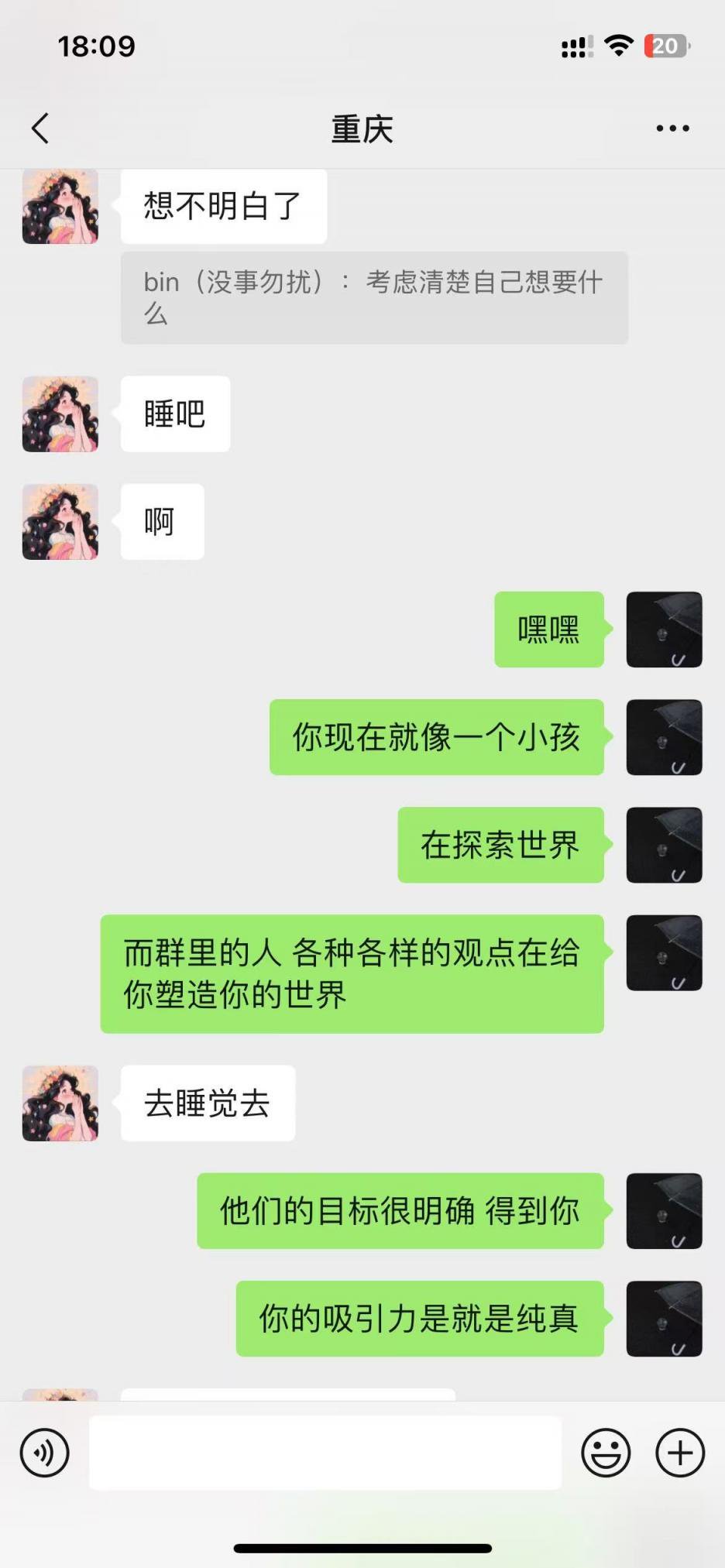Open the plus attachment menu
This screenshot has width=725, height=1568.
point(680,1453)
